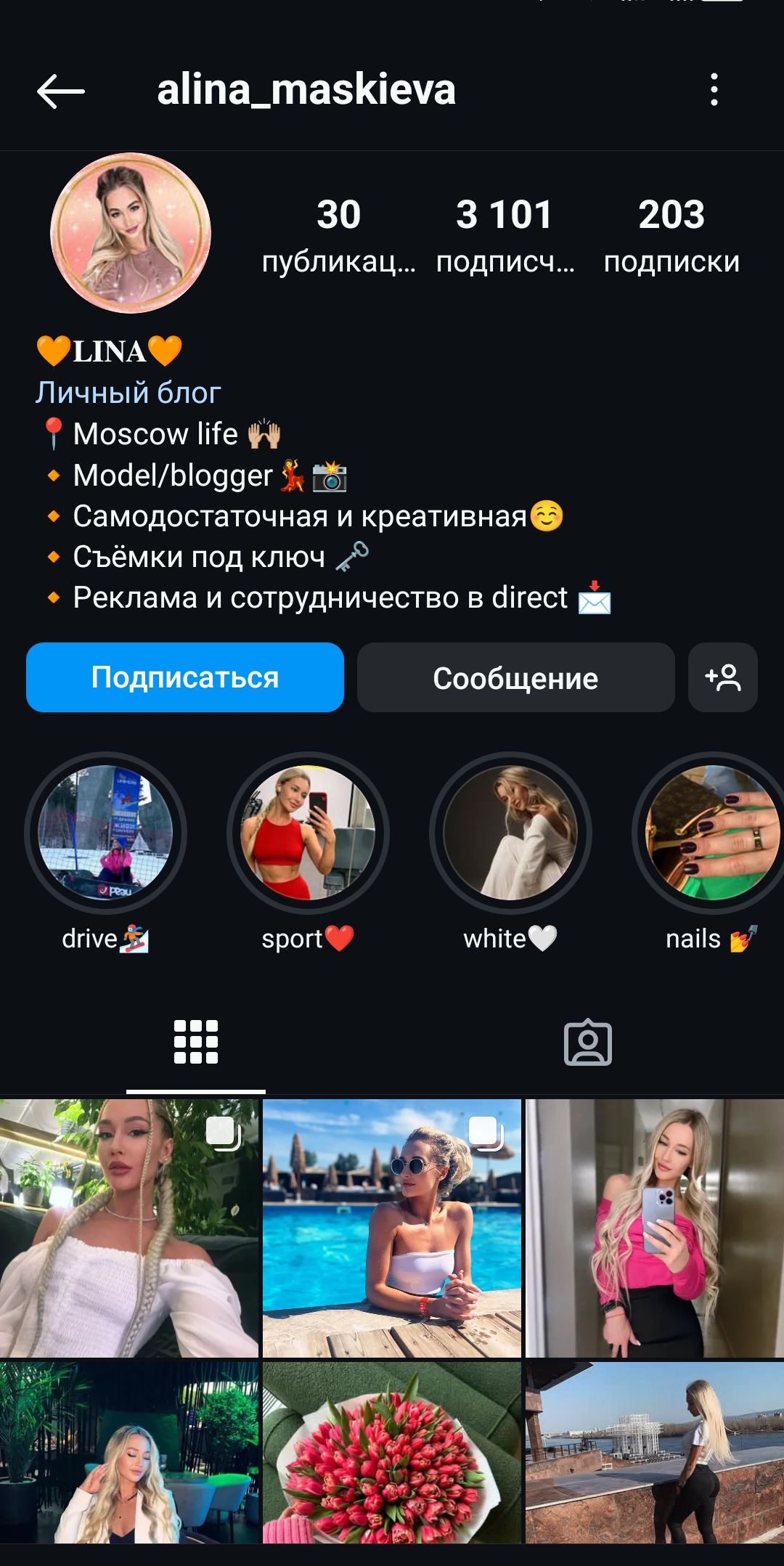
Task: Open the river embankment photo post
Action: click(x=654, y=1452)
